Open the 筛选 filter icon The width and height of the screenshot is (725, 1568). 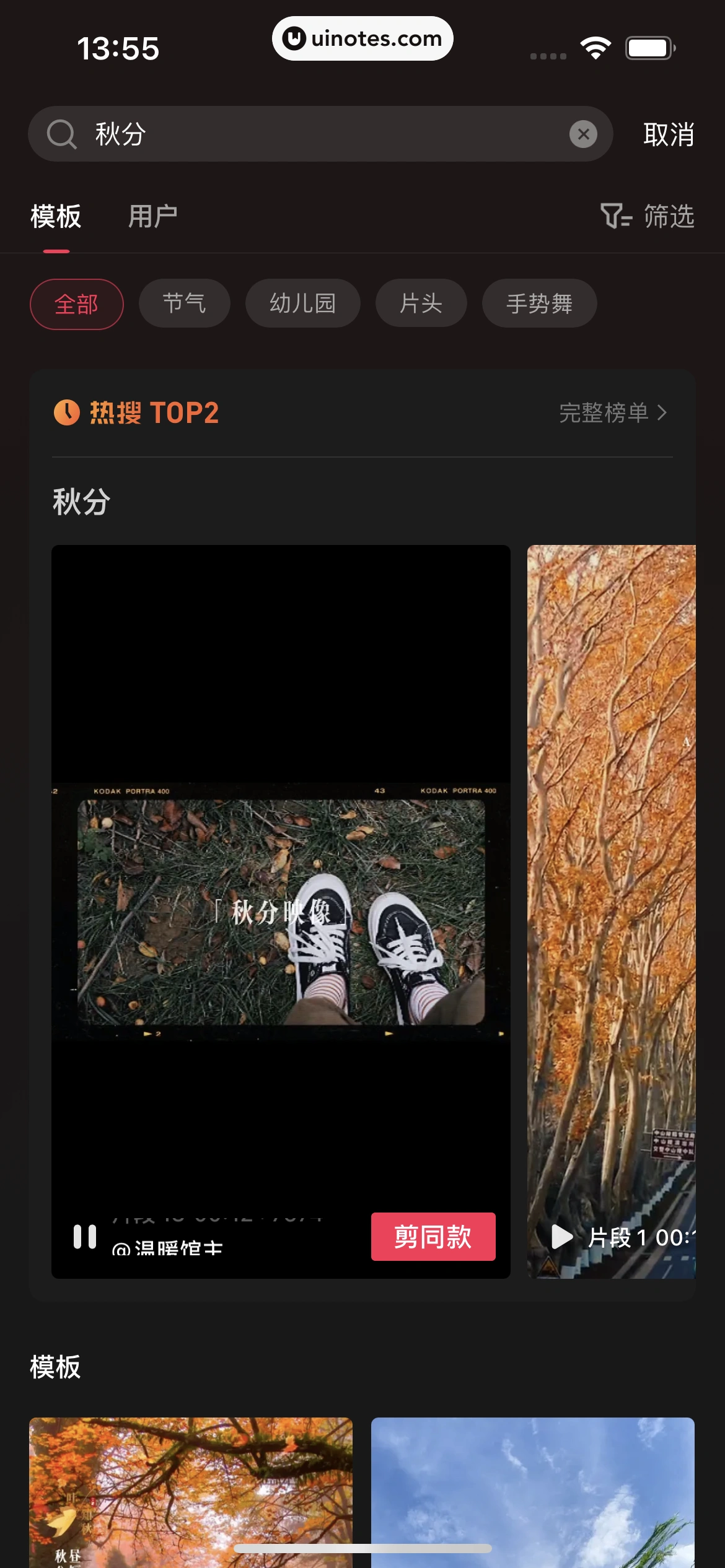coord(617,217)
